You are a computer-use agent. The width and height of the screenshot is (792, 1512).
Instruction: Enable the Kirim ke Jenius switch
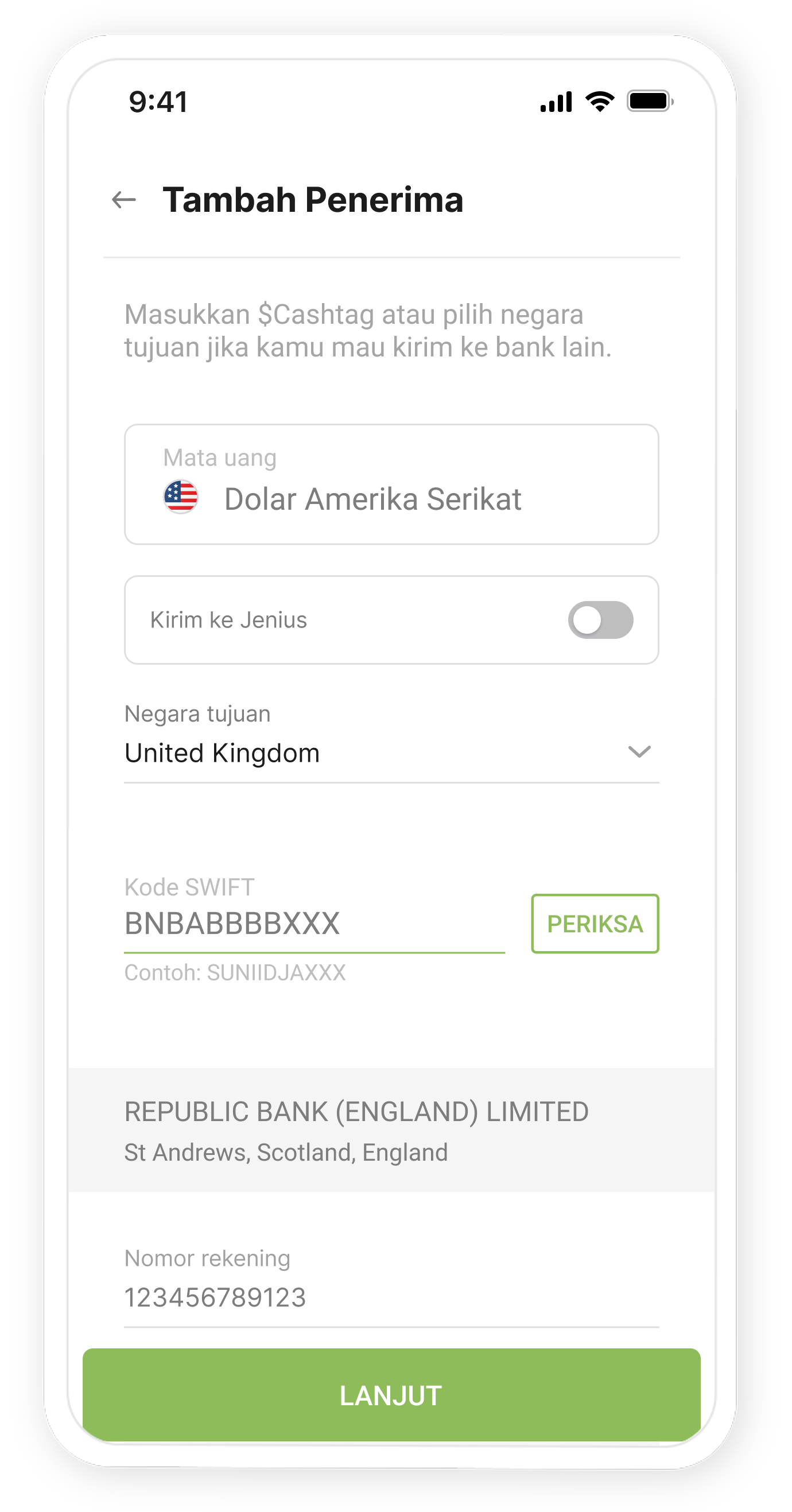tap(600, 620)
